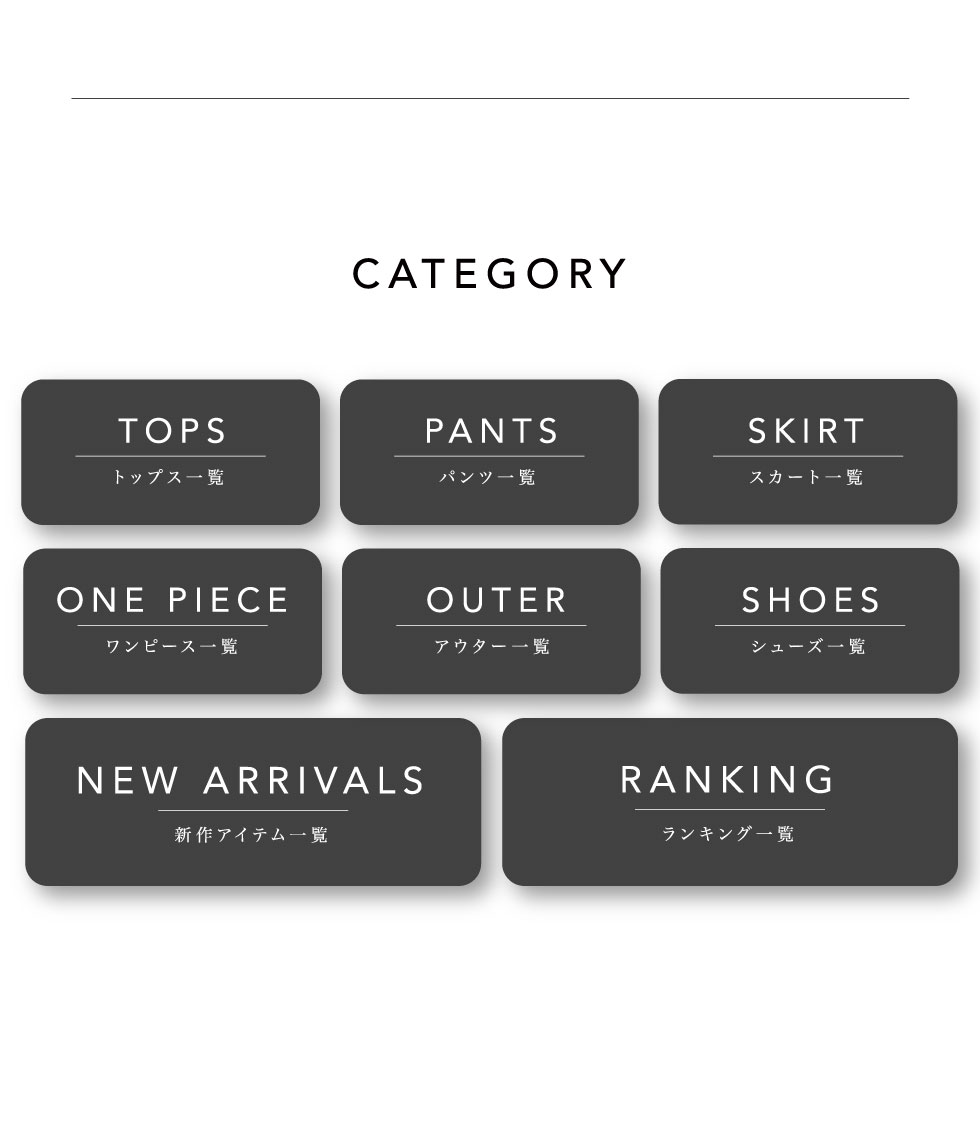Viewport: 980px width, 1126px height.
Task: Go to the OUTER category
Action: click(x=491, y=621)
